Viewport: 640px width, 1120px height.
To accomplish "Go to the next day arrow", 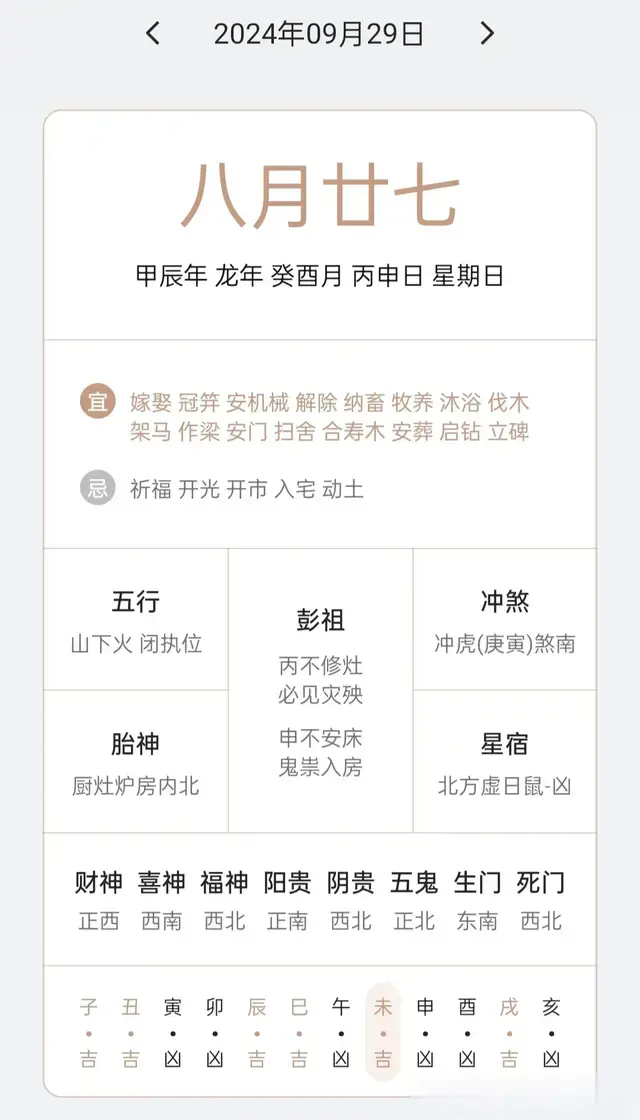I will pos(487,34).
